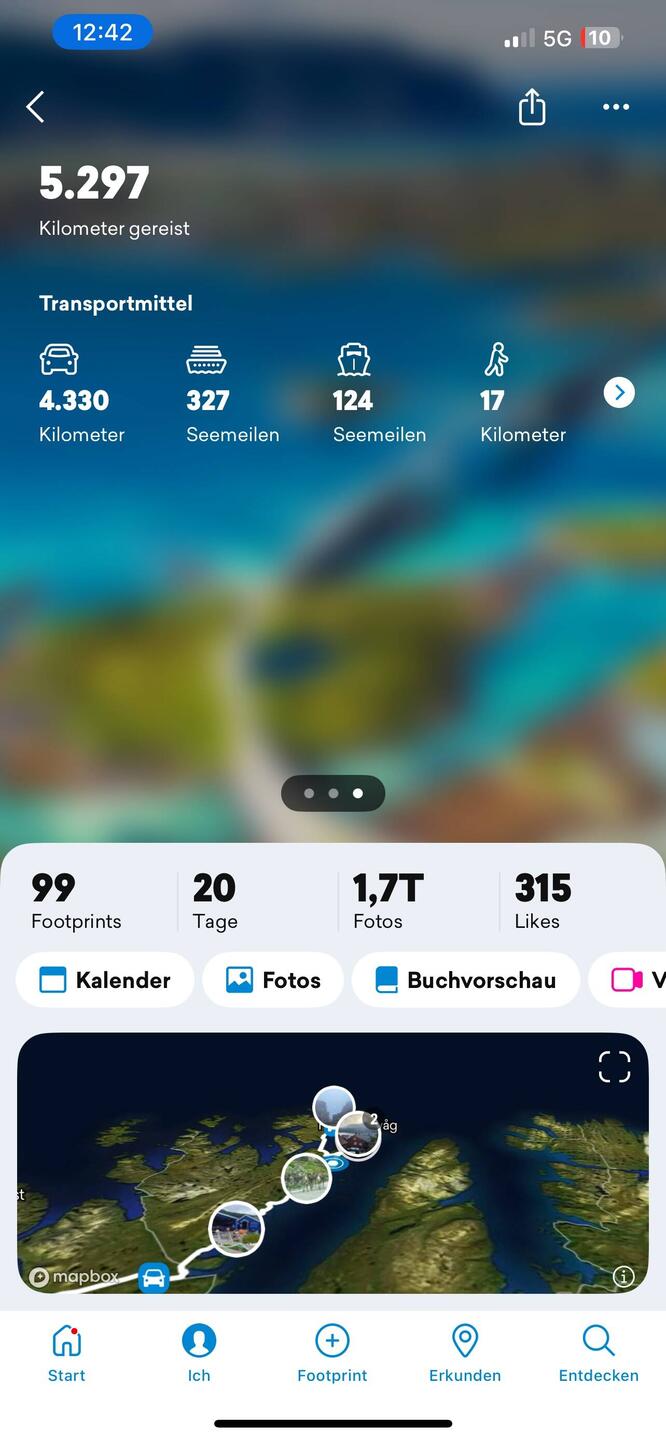Switch to the Erkunden tab
The image size is (666, 1440).
[465, 1354]
